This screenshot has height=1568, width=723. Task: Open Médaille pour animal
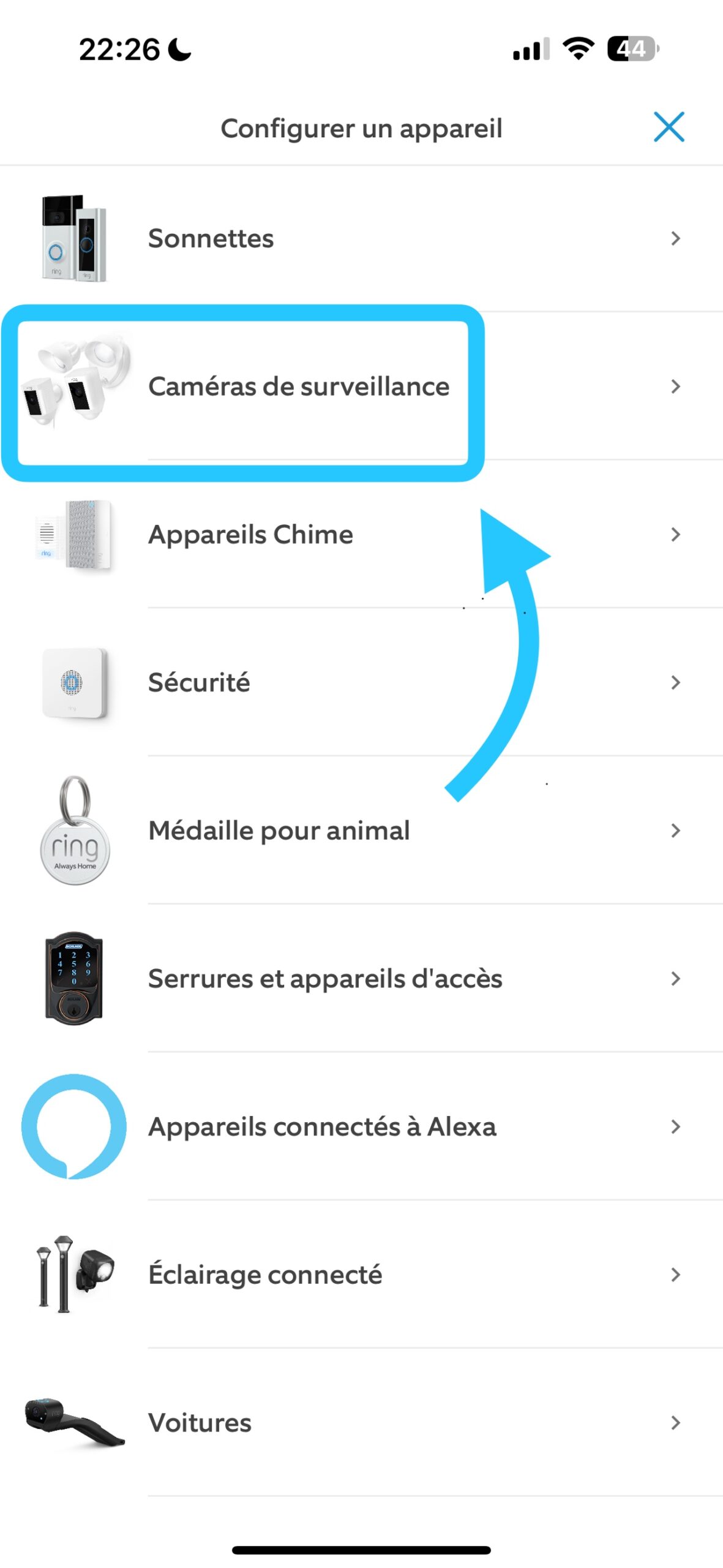[x=279, y=831]
